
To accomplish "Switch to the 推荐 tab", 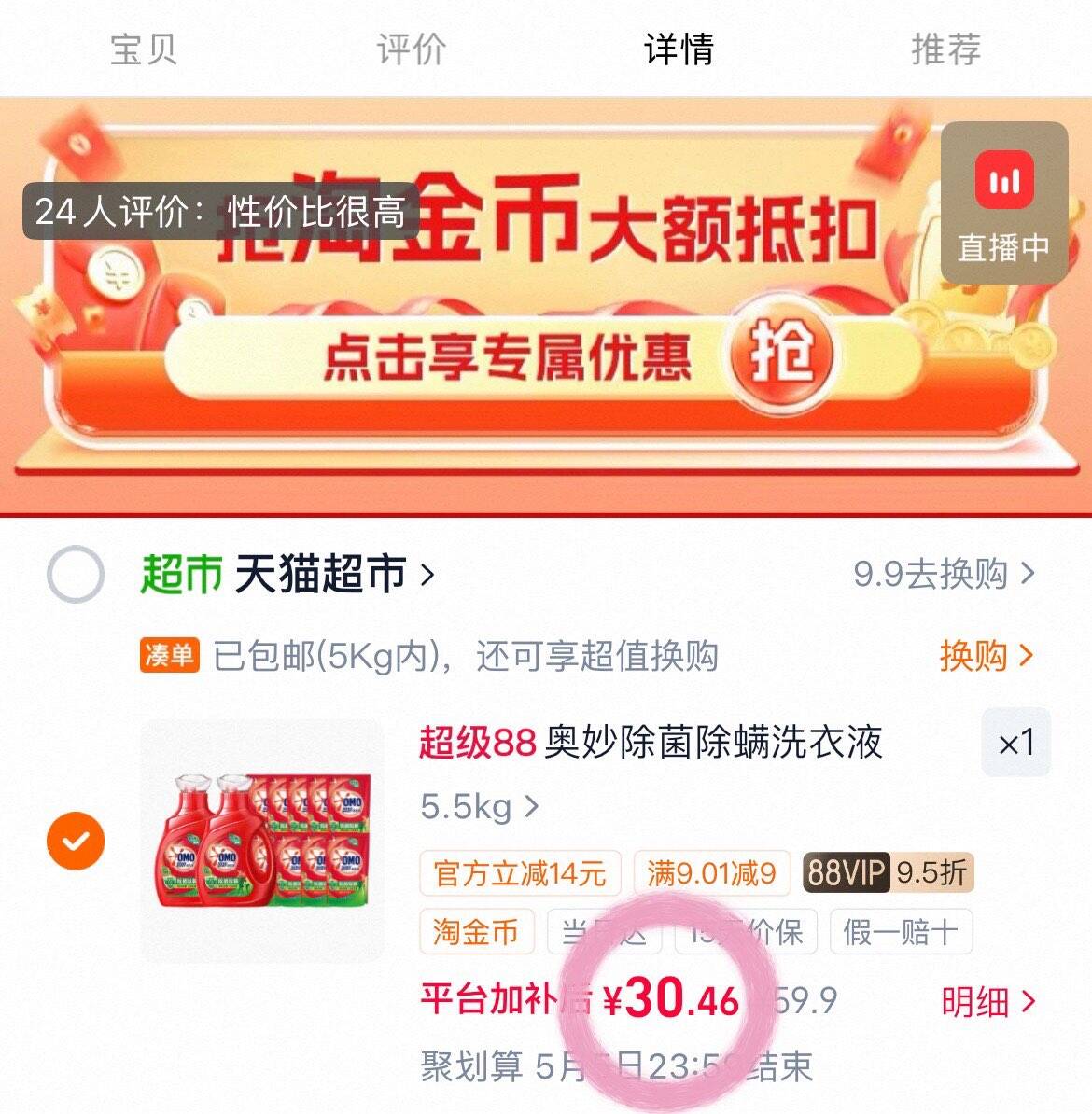I will coord(945,49).
